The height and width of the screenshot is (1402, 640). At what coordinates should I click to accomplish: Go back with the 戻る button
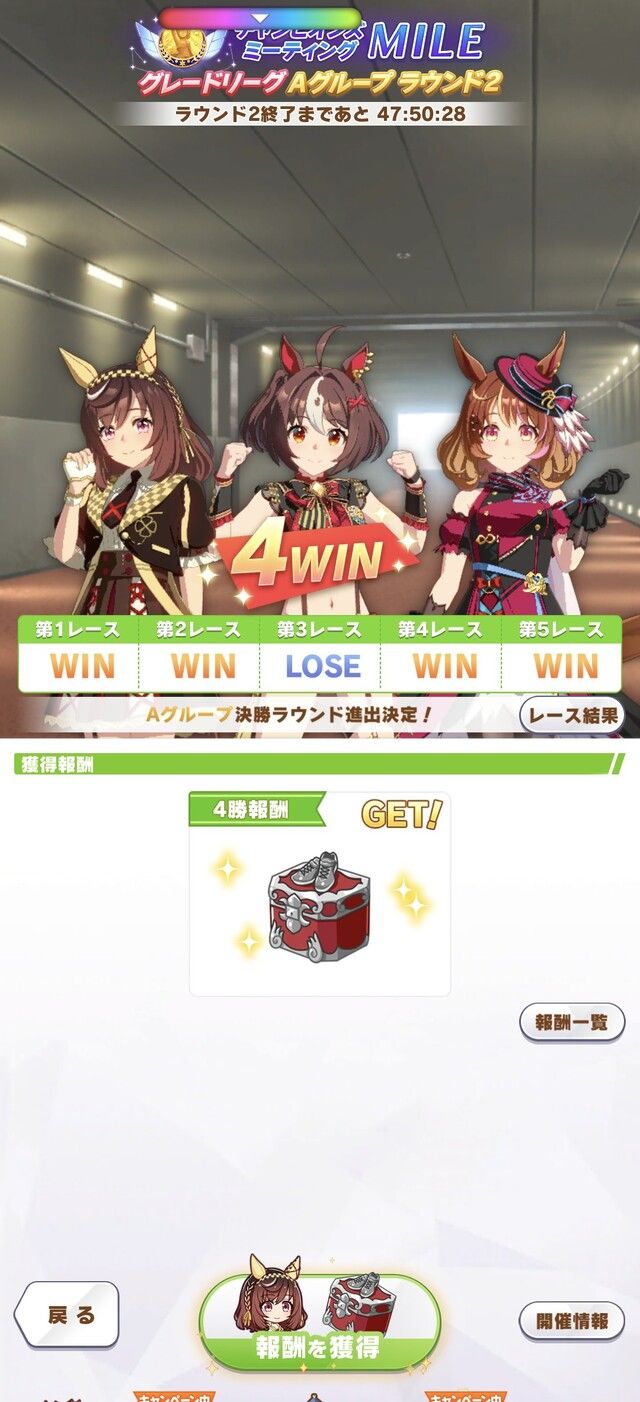point(67,1314)
